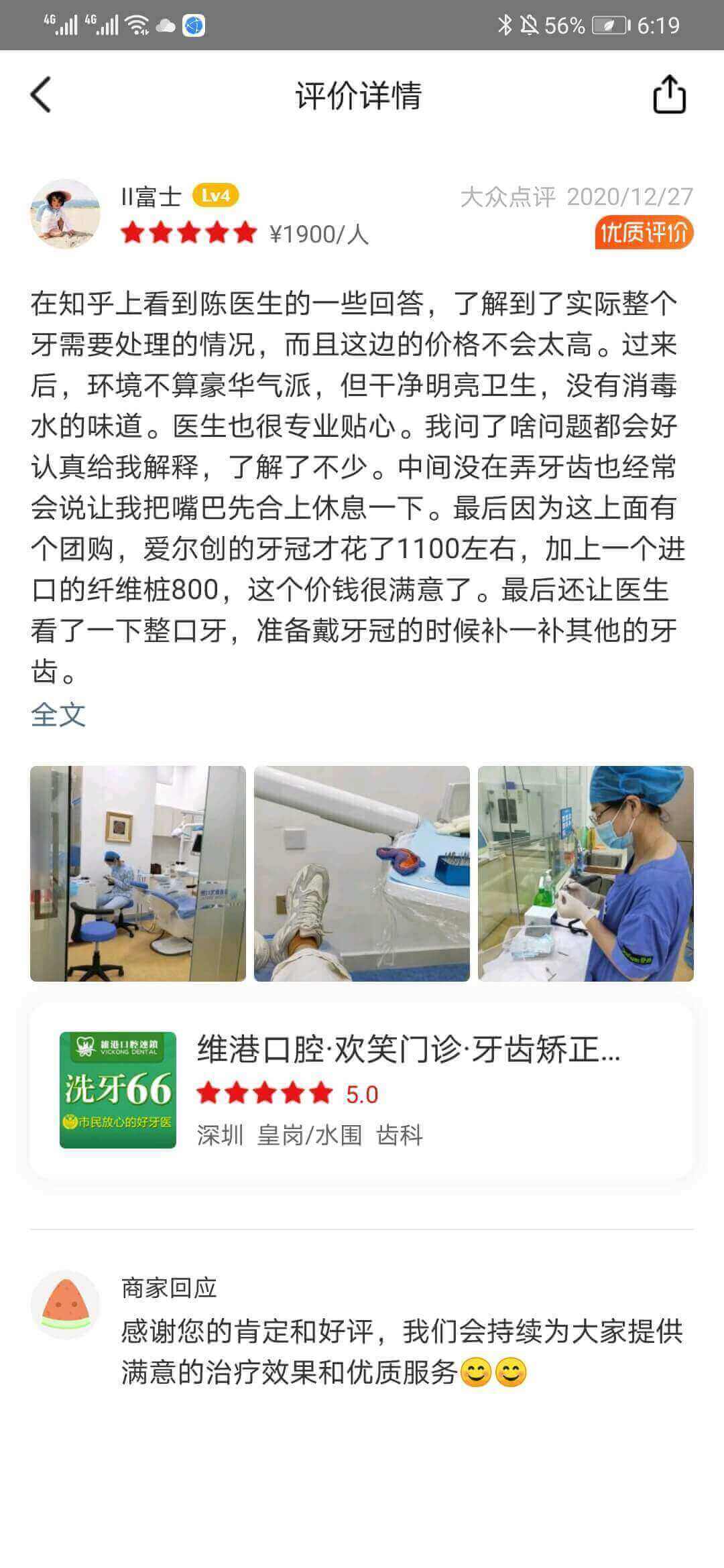View the photo of sneakers on dental chair
The width and height of the screenshot is (724, 1568).
pos(362,873)
